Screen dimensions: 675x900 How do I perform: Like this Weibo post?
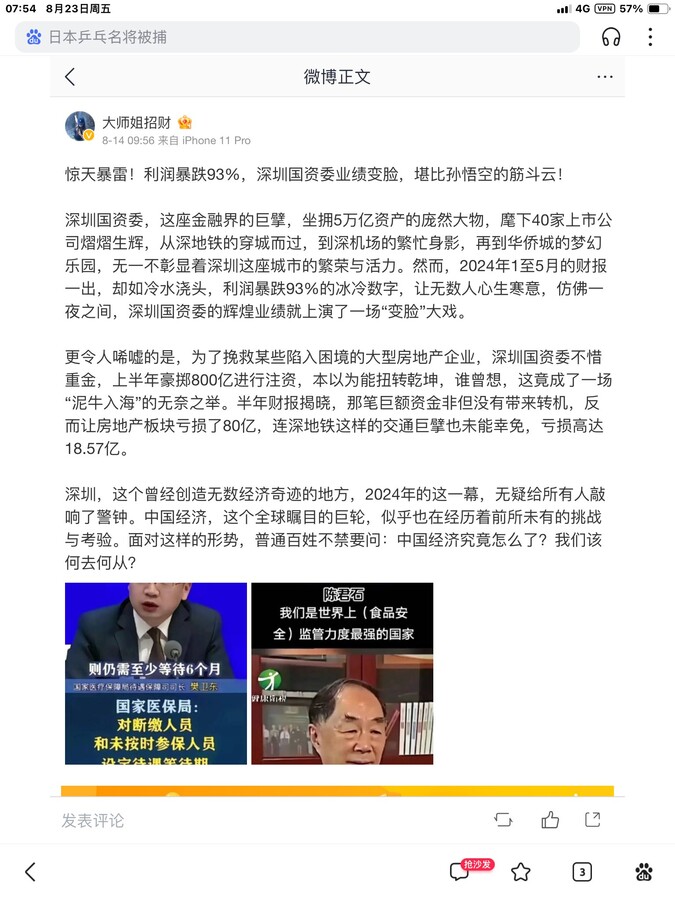pyautogui.click(x=550, y=820)
